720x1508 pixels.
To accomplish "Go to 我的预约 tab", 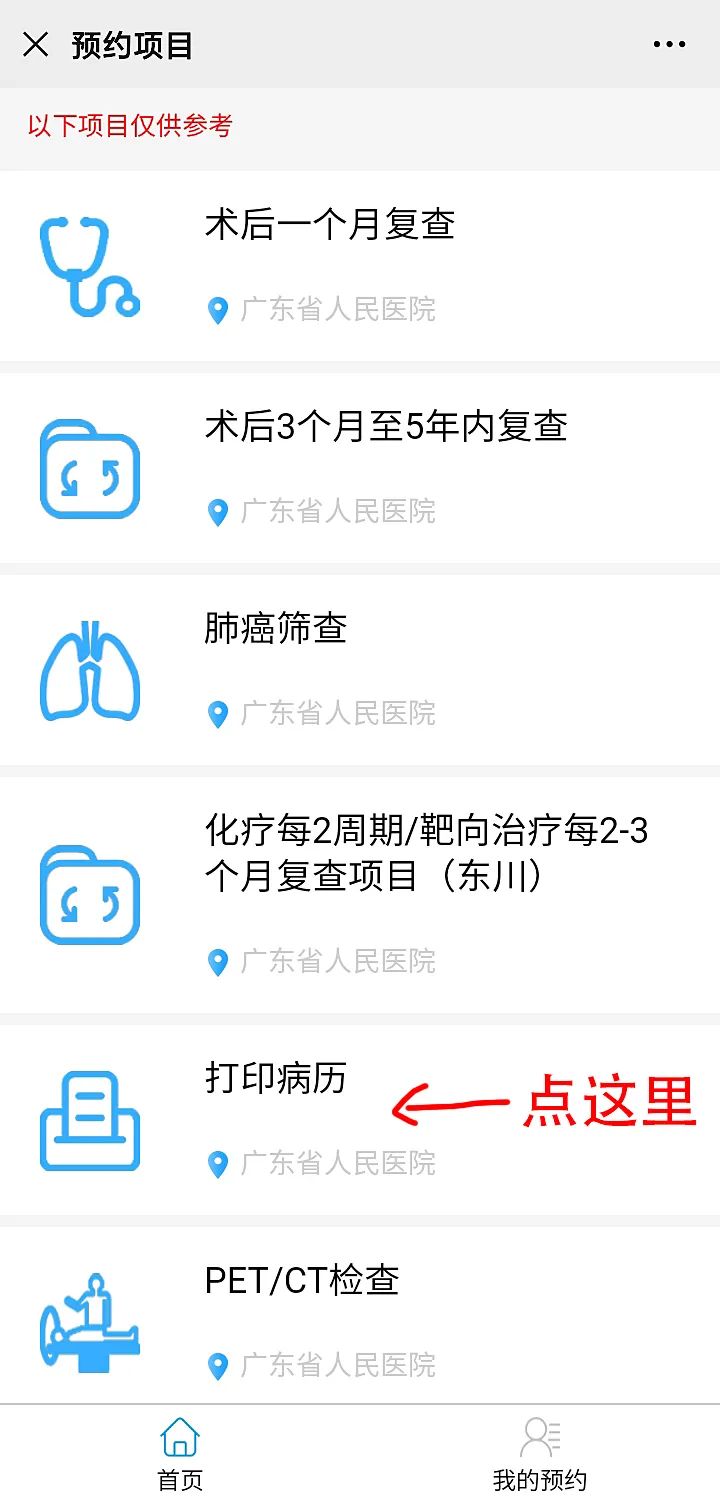I will (x=540, y=1456).
